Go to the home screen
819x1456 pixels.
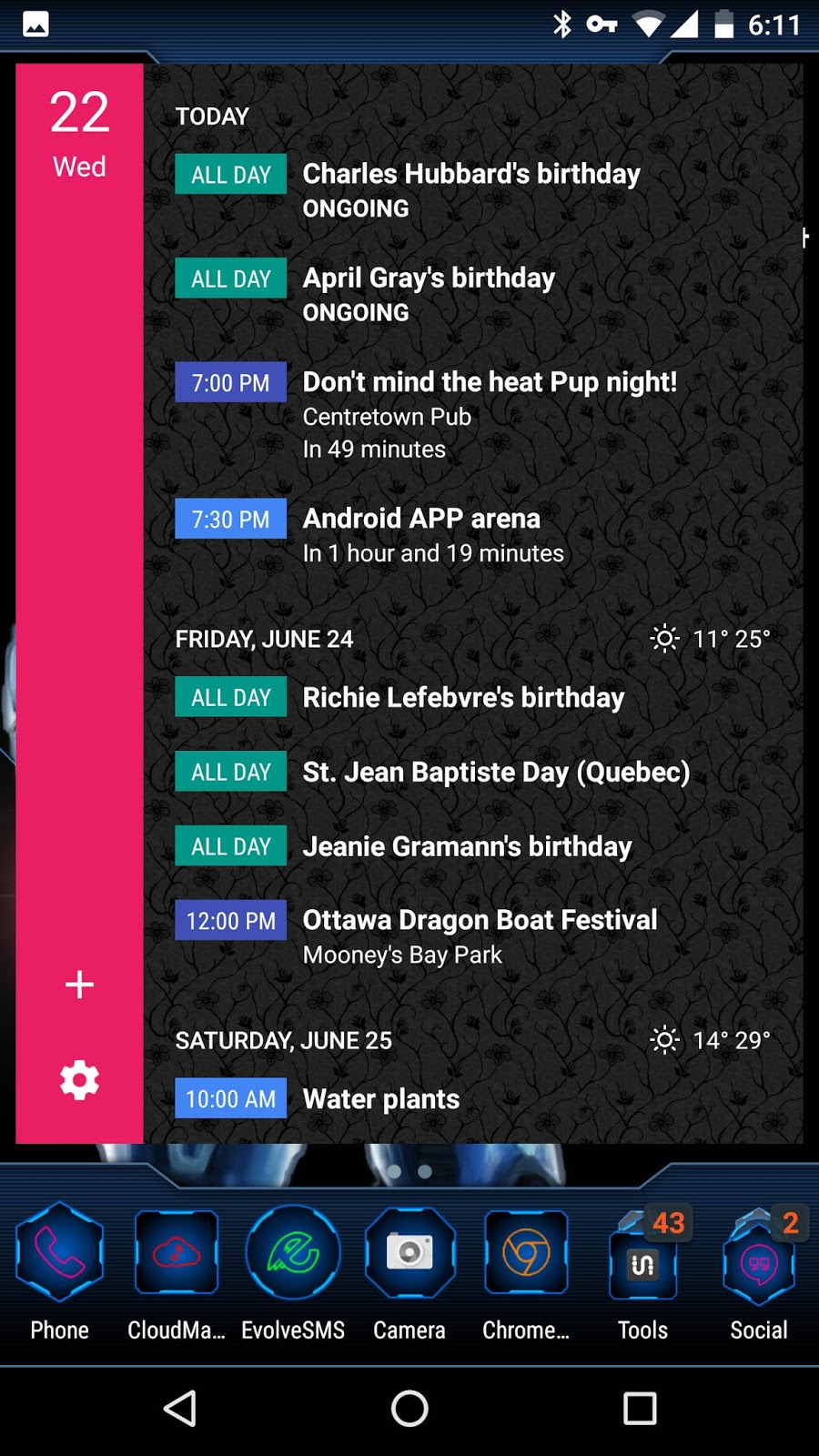pyautogui.click(x=409, y=1409)
